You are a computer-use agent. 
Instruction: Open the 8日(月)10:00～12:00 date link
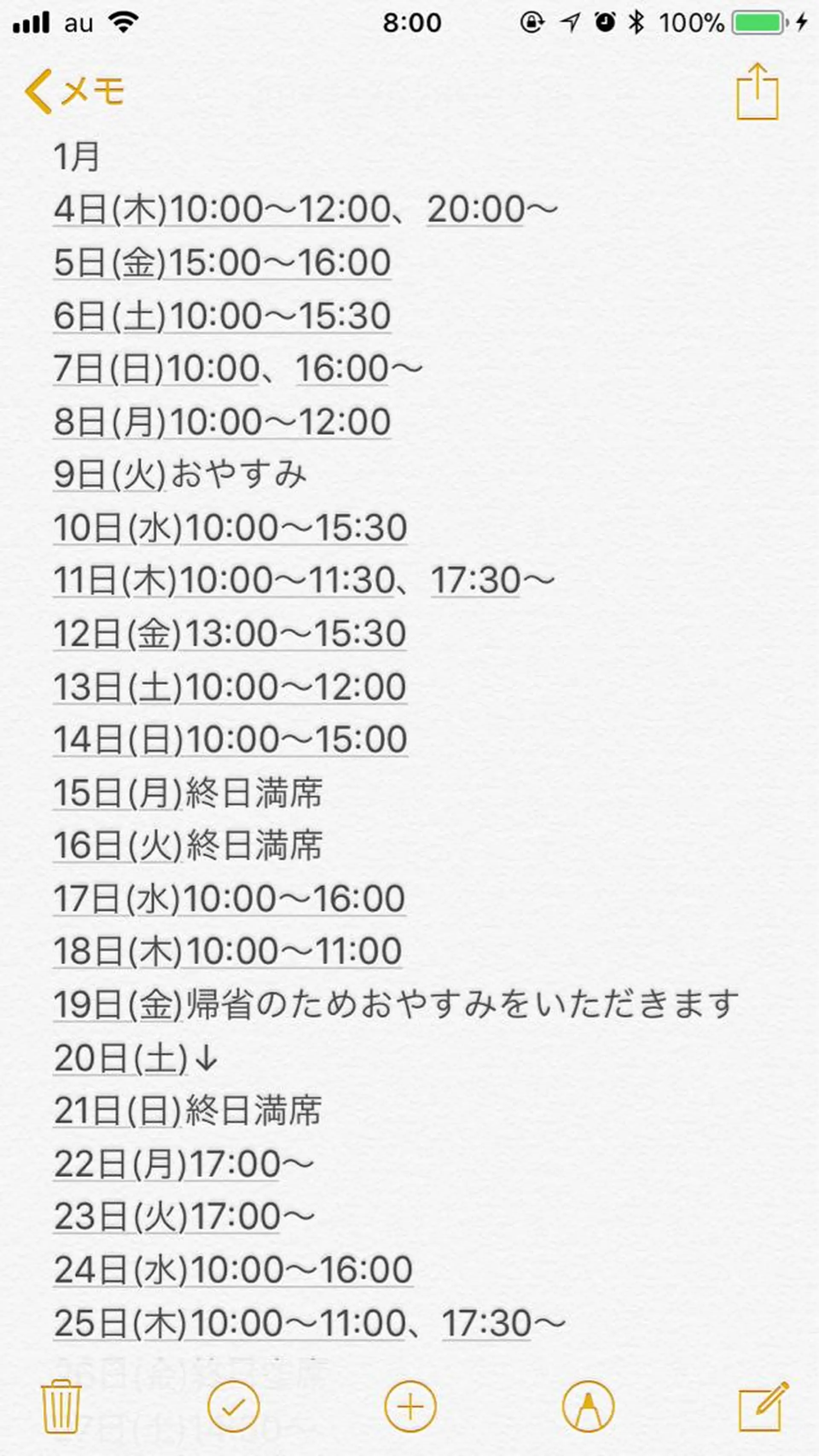221,421
